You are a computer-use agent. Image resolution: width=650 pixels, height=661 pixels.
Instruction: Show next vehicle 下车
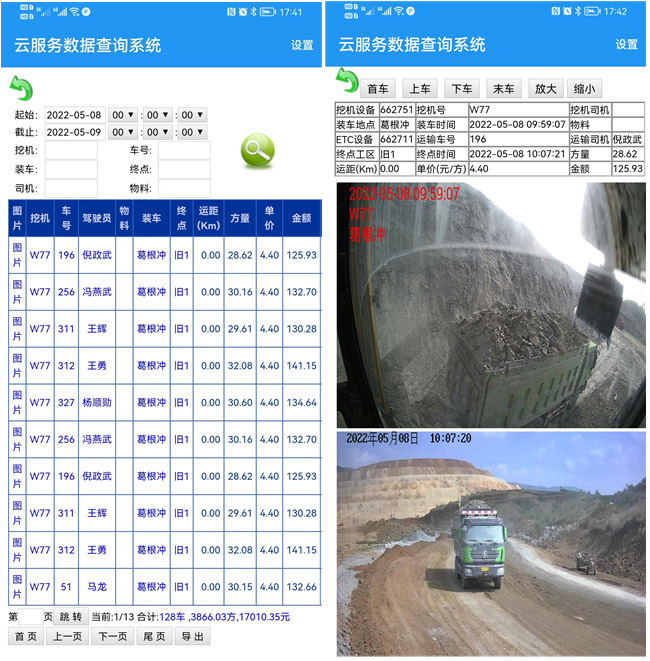tap(461, 89)
